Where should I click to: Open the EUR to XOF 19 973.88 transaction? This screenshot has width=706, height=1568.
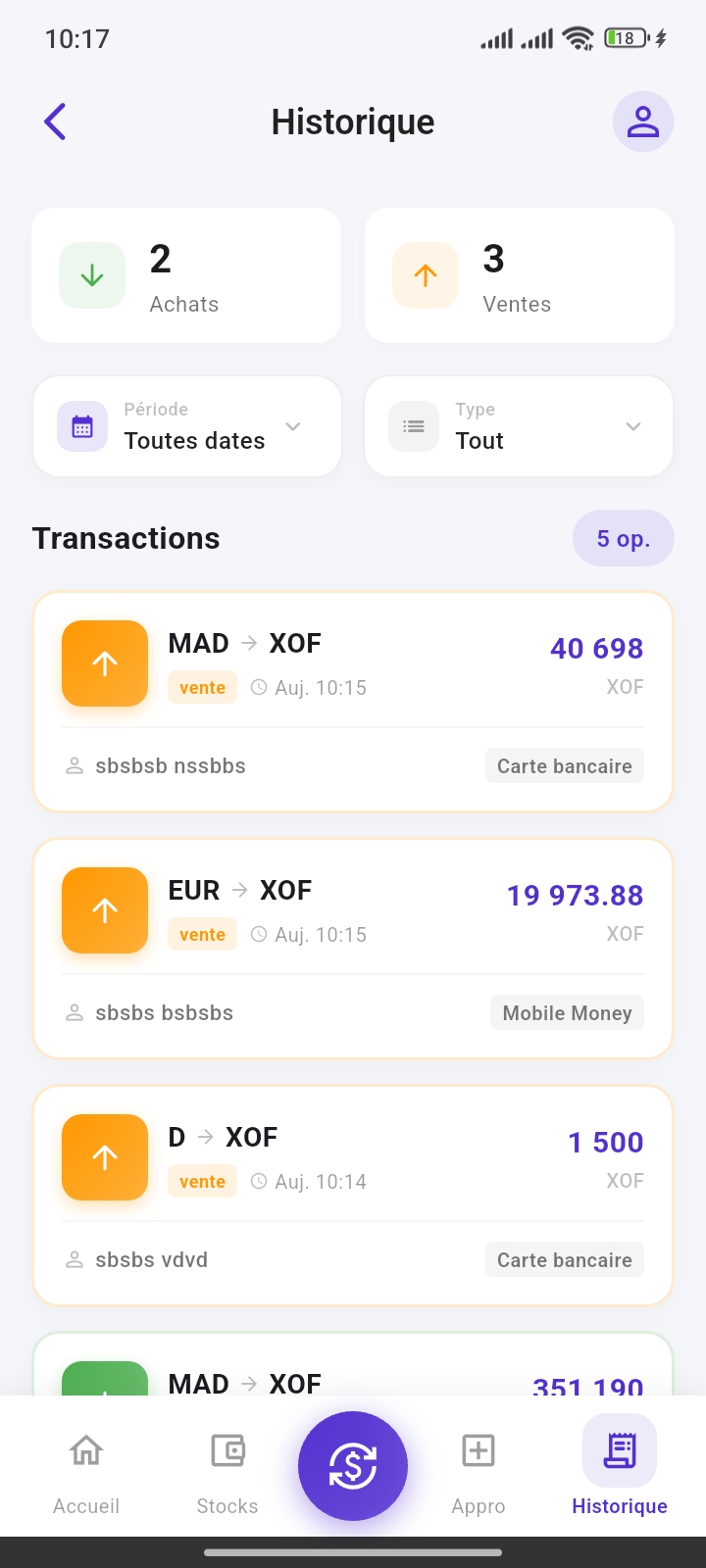point(353,949)
